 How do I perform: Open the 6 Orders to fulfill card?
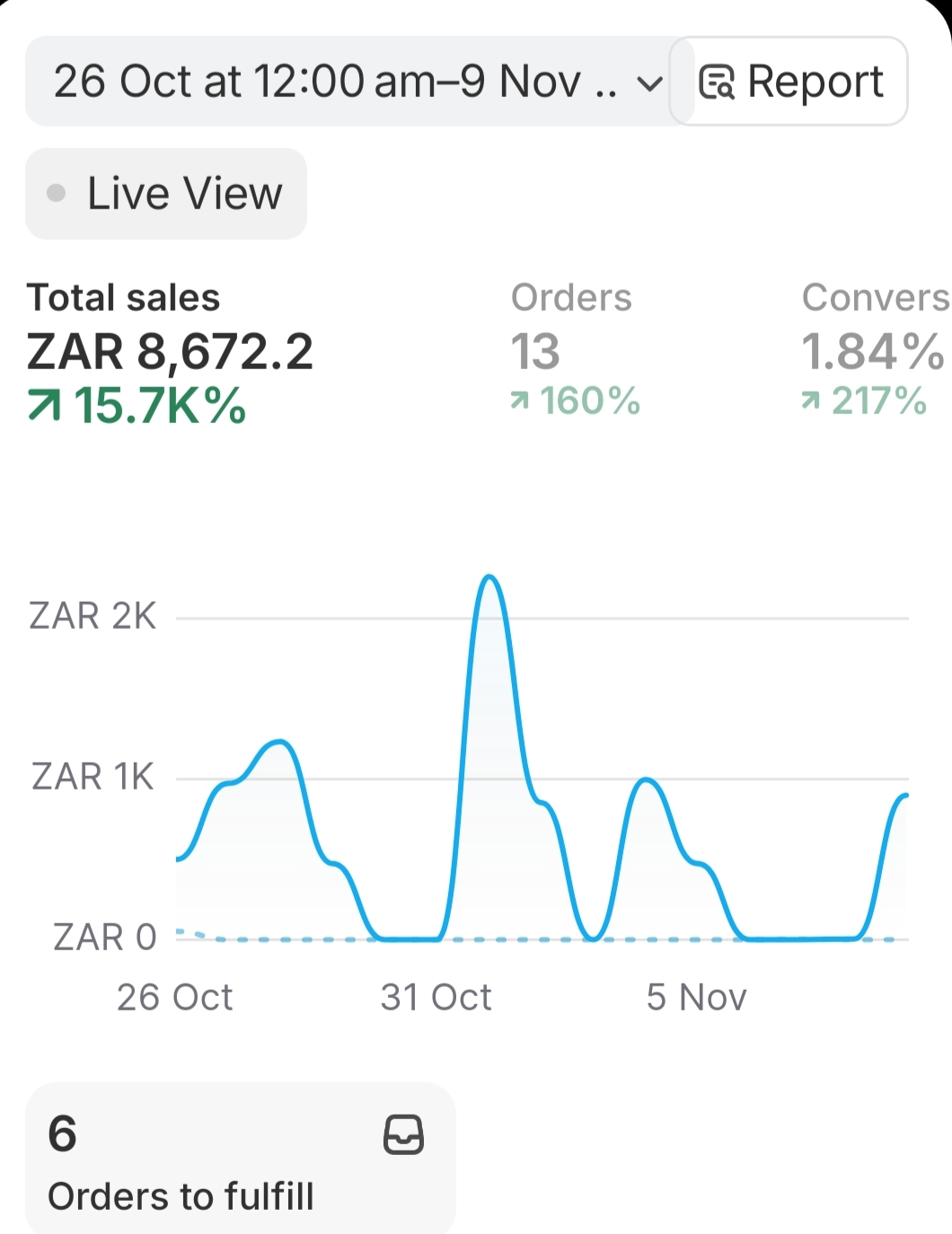point(240,1159)
